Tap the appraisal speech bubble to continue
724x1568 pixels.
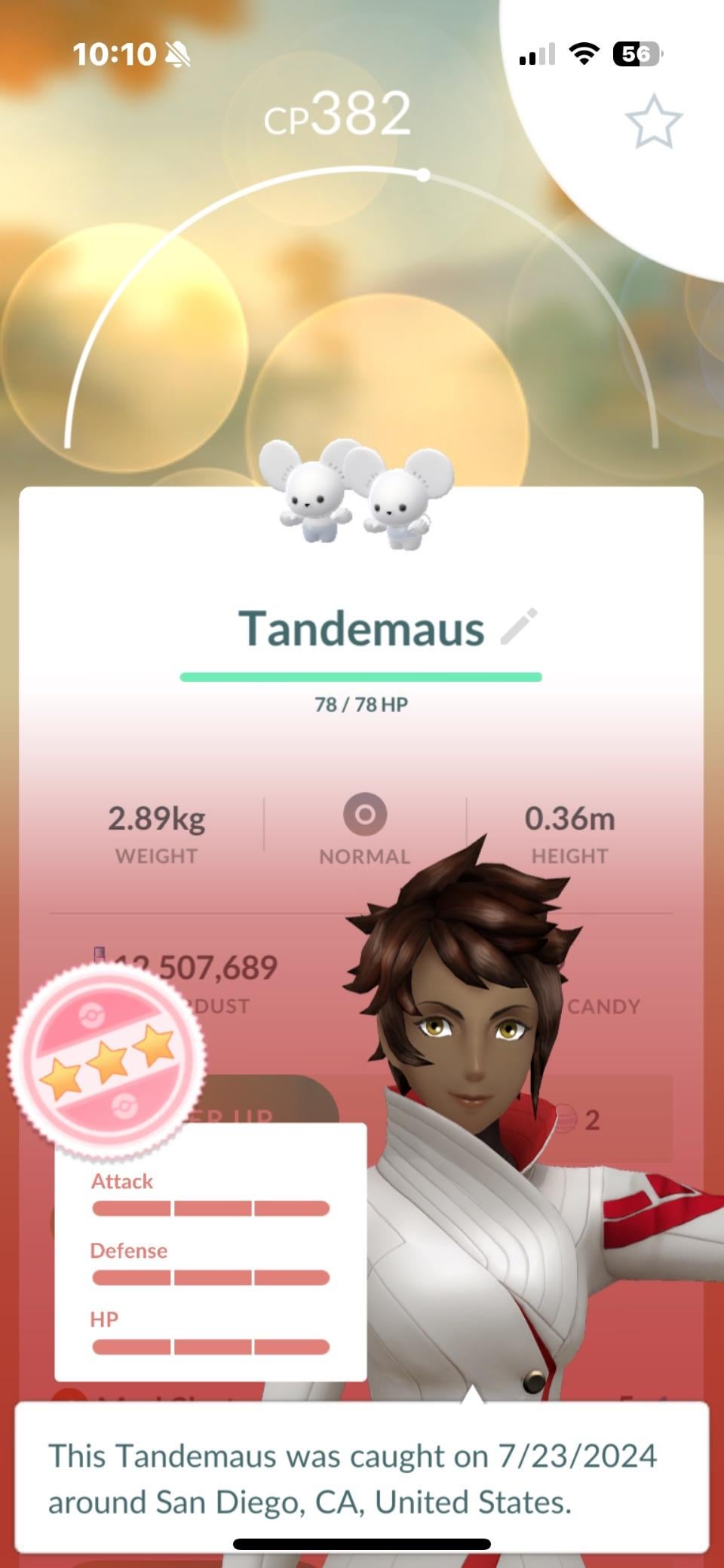tap(362, 1477)
